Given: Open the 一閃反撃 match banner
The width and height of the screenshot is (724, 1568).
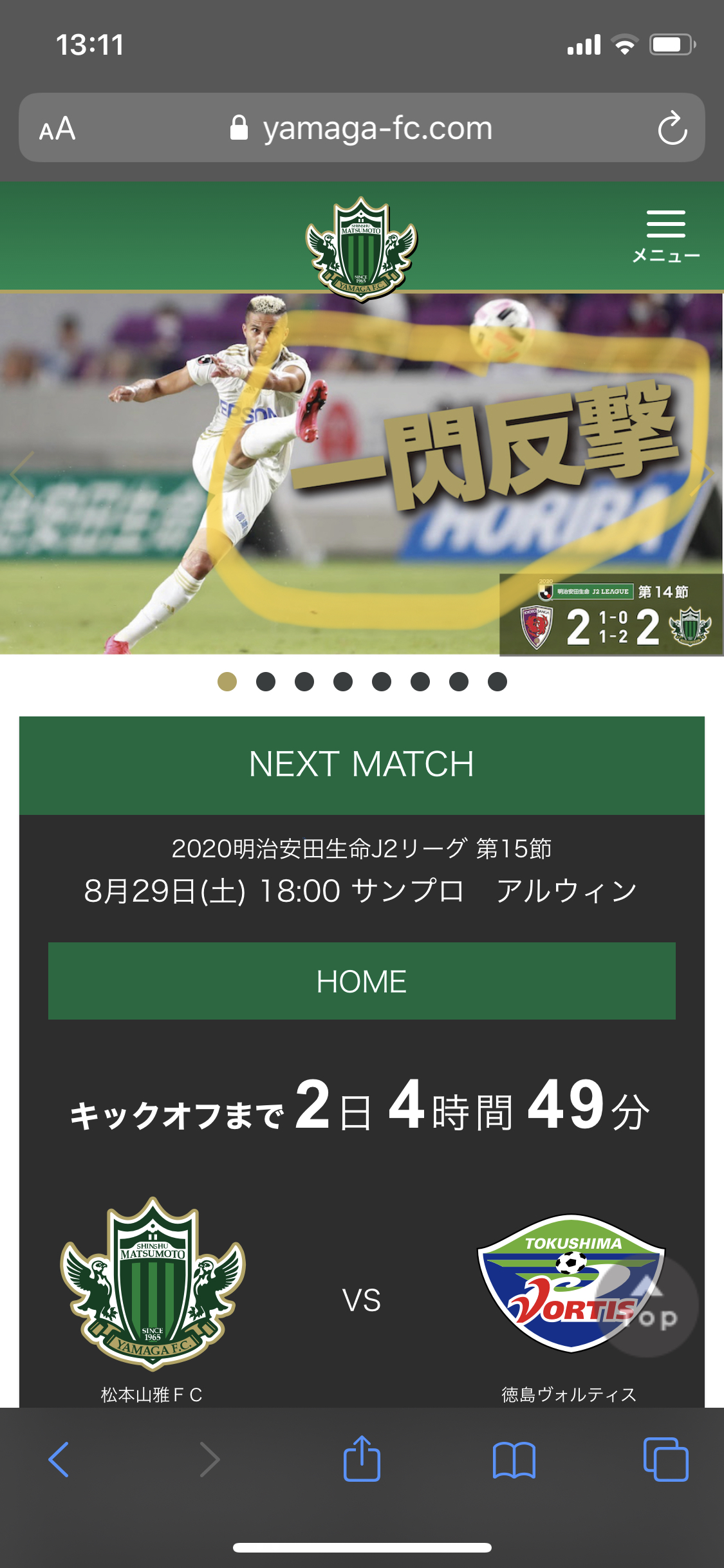Looking at the screenshot, I should [362, 474].
